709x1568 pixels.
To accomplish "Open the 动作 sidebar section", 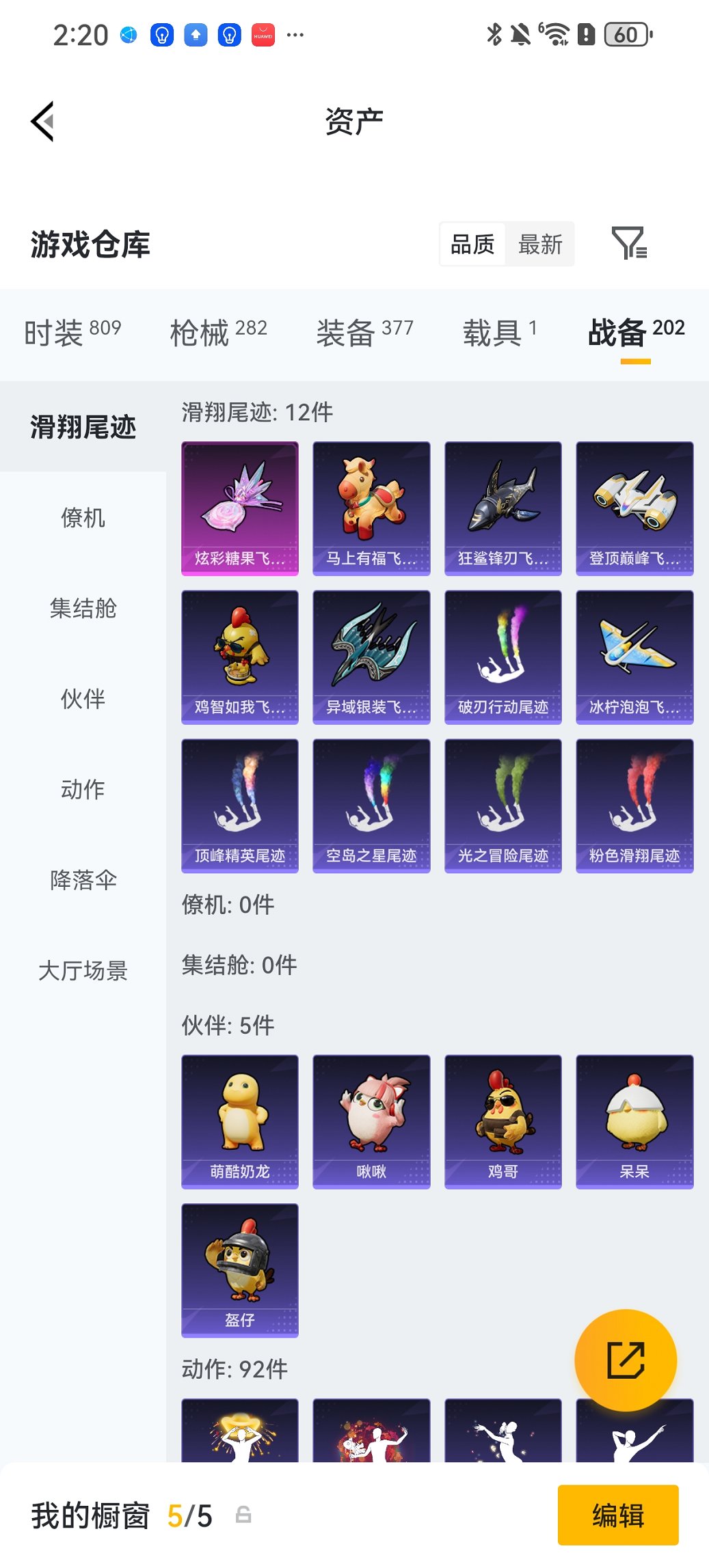I will [x=83, y=790].
